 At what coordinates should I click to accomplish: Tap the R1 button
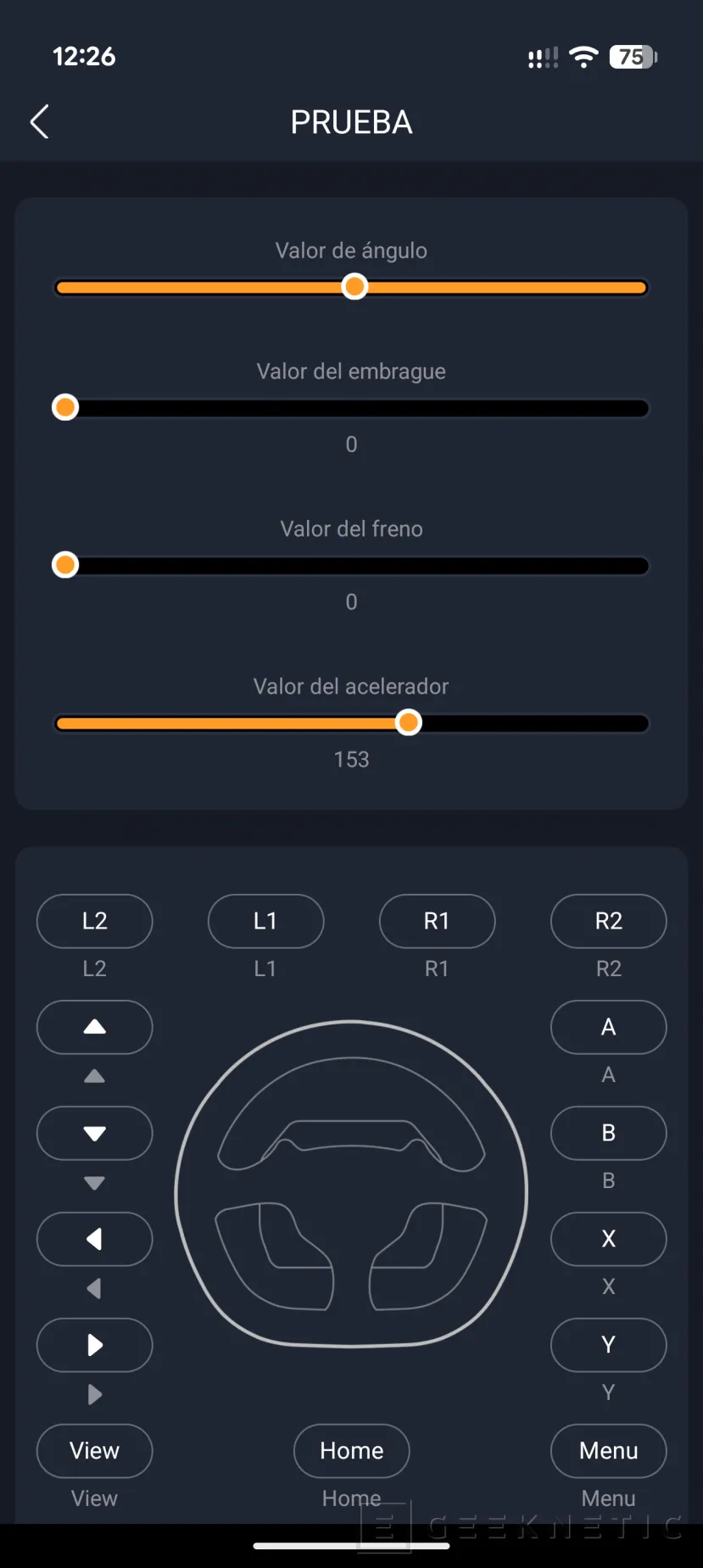[438, 921]
